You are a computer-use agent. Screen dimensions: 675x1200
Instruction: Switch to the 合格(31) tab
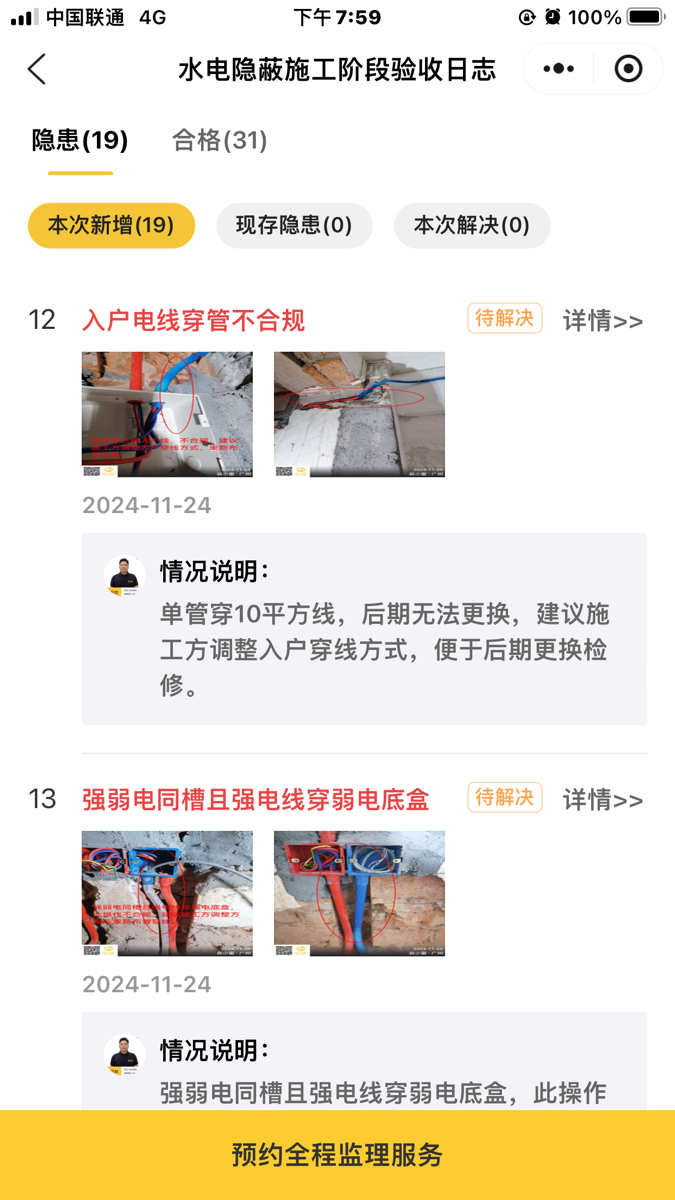click(220, 141)
